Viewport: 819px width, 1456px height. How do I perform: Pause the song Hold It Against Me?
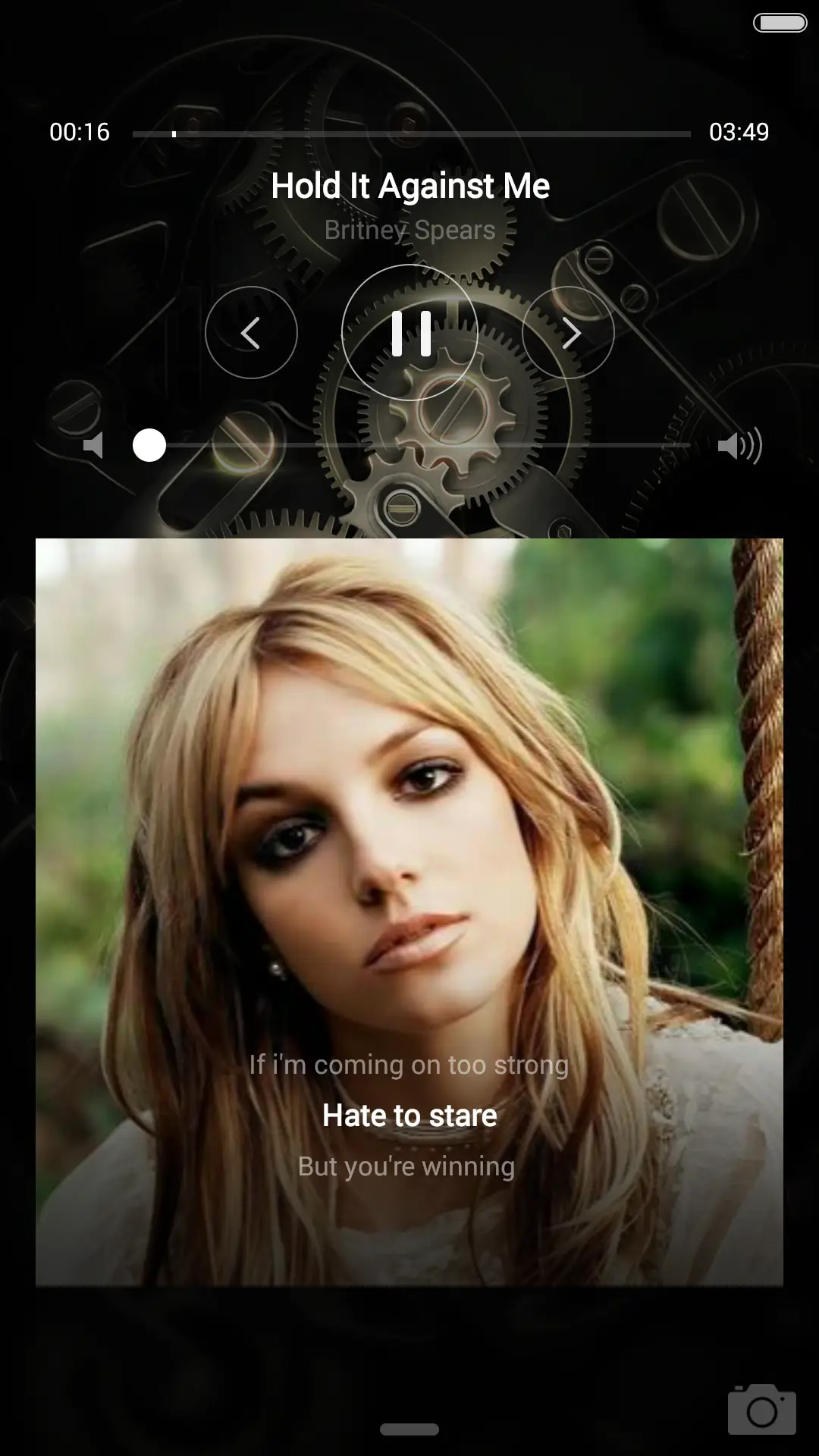point(410,333)
